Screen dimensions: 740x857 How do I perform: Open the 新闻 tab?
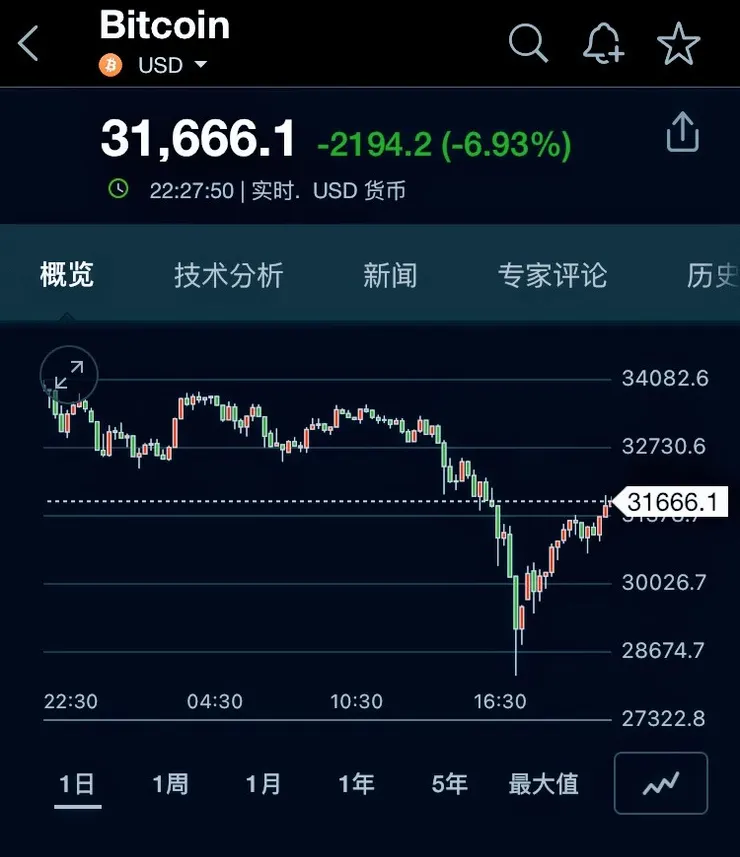[x=390, y=275]
